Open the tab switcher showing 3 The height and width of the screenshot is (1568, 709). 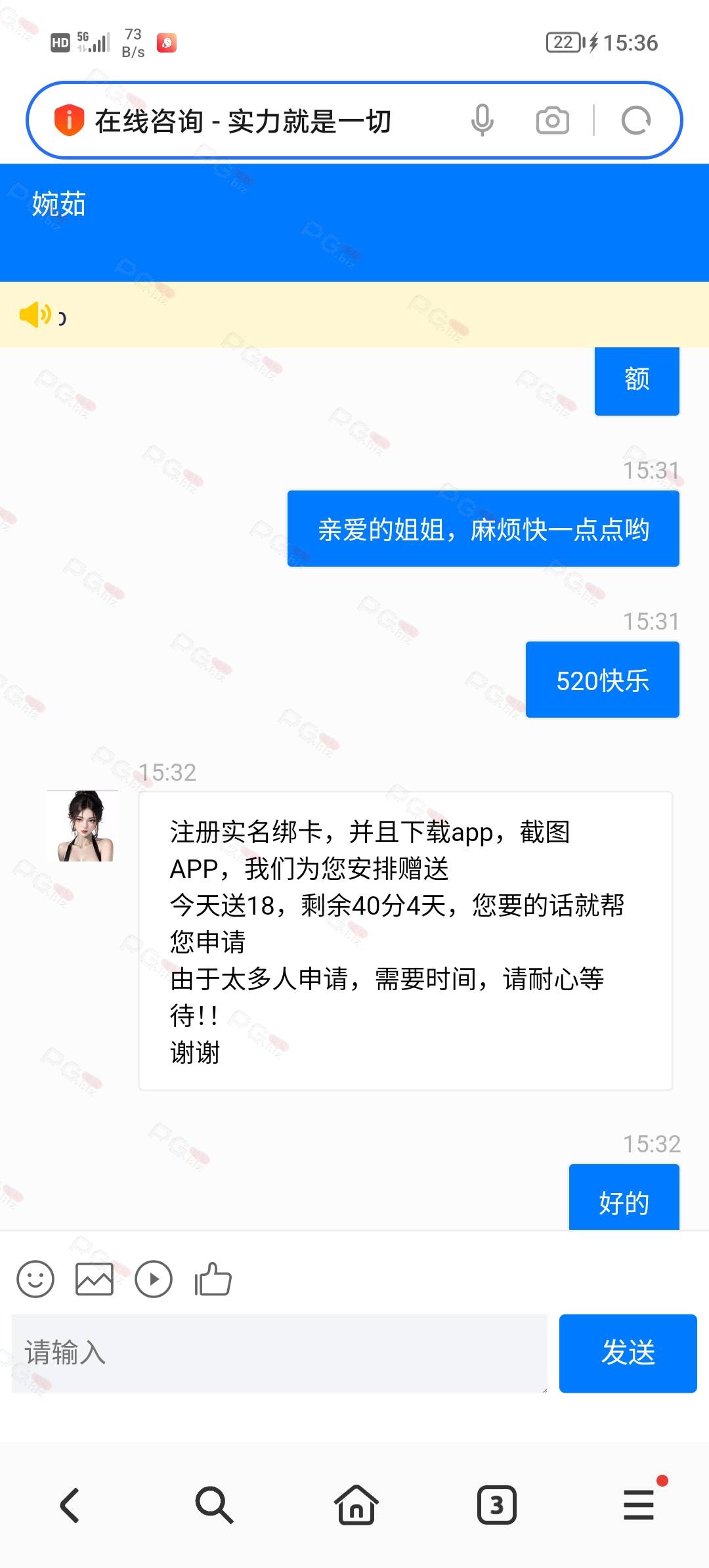point(497,1505)
